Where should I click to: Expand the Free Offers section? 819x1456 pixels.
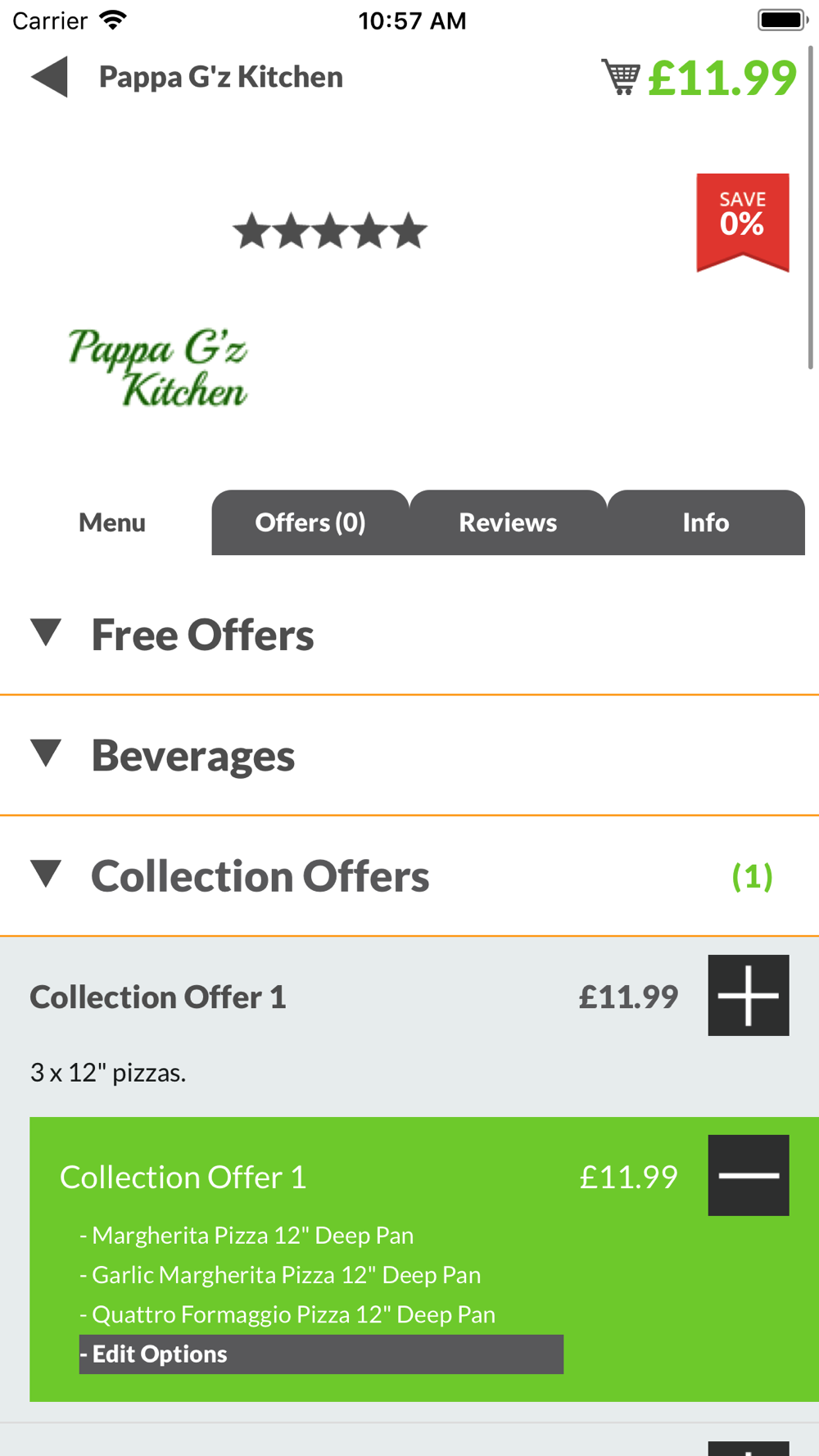[409, 635]
